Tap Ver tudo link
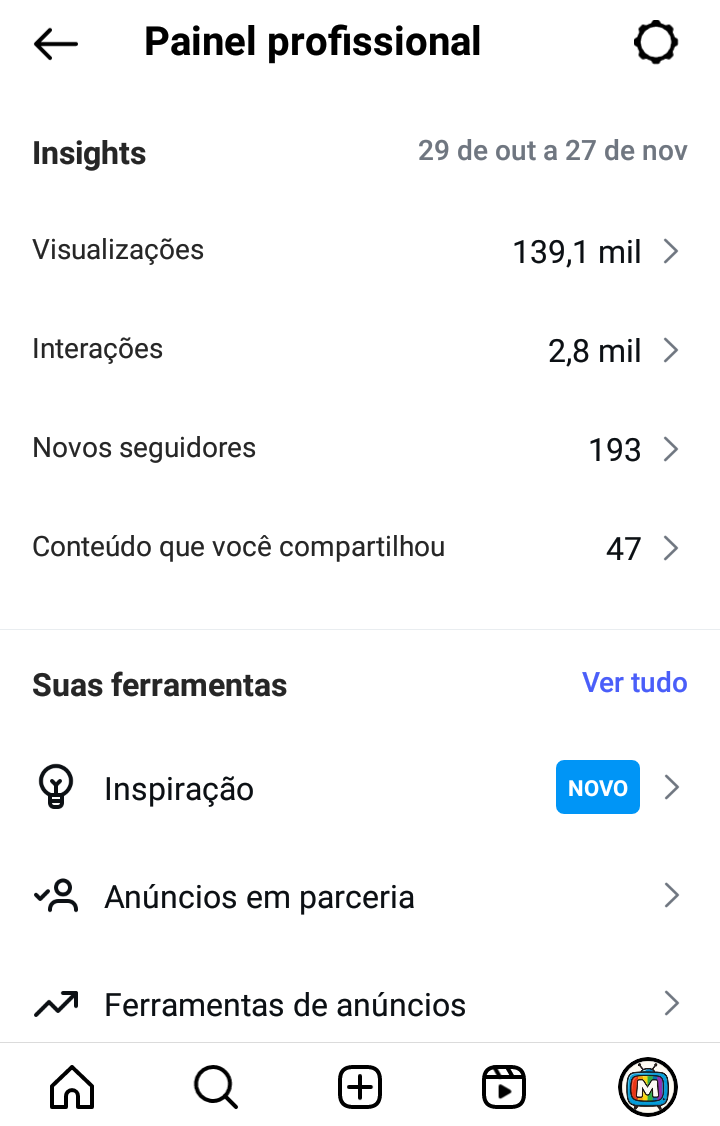Viewport: 720px width, 1126px height. pyautogui.click(x=634, y=683)
